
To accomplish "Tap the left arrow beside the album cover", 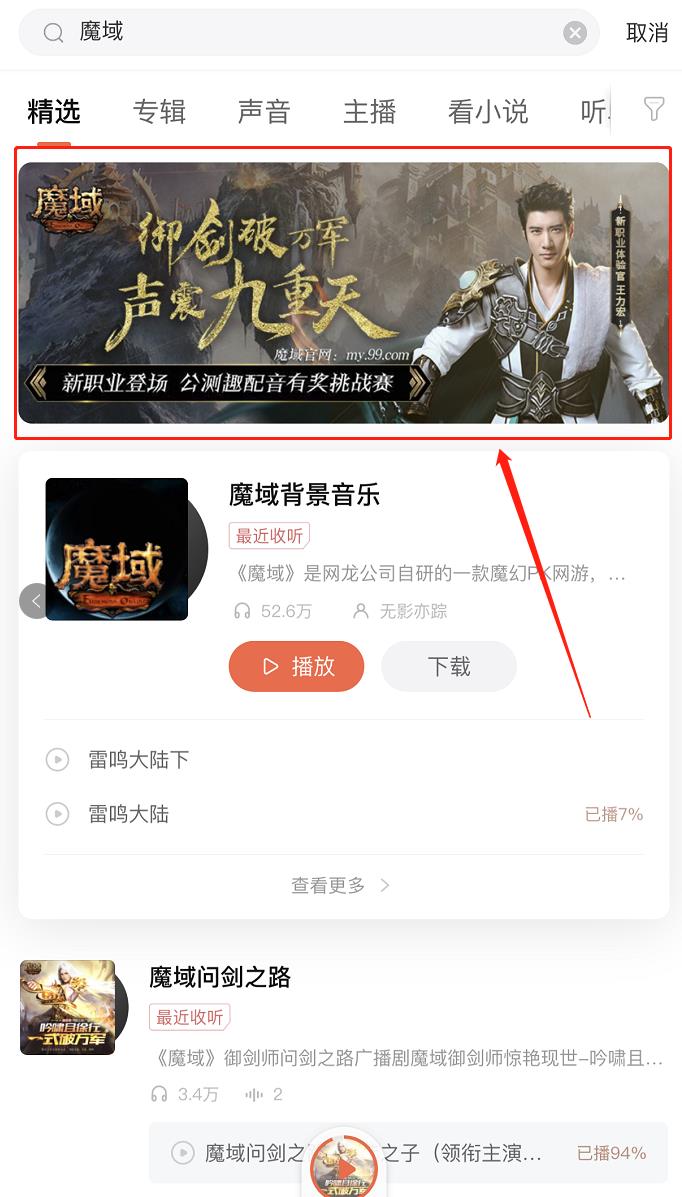I will [x=33, y=601].
